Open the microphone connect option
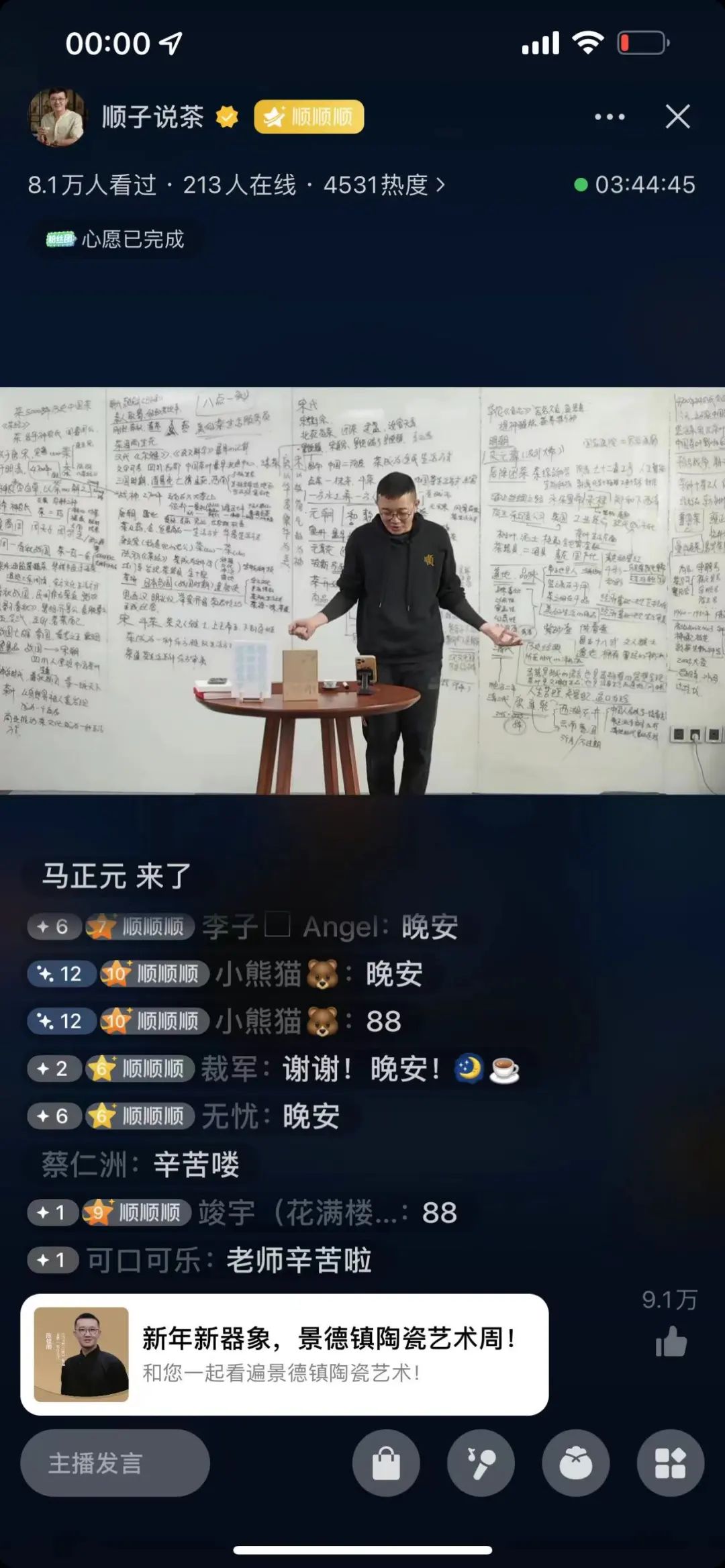Screen dimensions: 725x1568 coord(481,1463)
